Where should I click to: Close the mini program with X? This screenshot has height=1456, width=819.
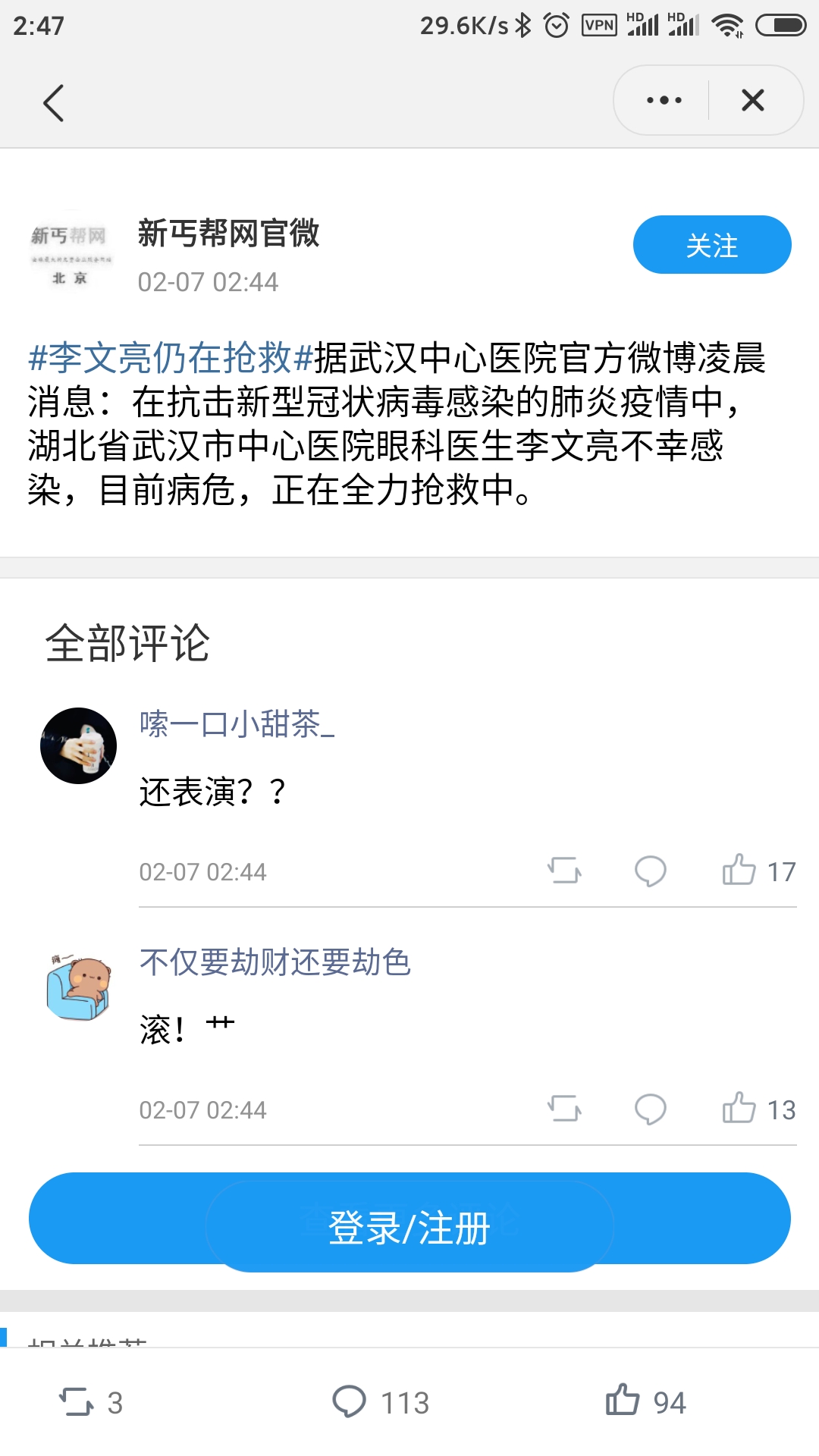[x=752, y=100]
